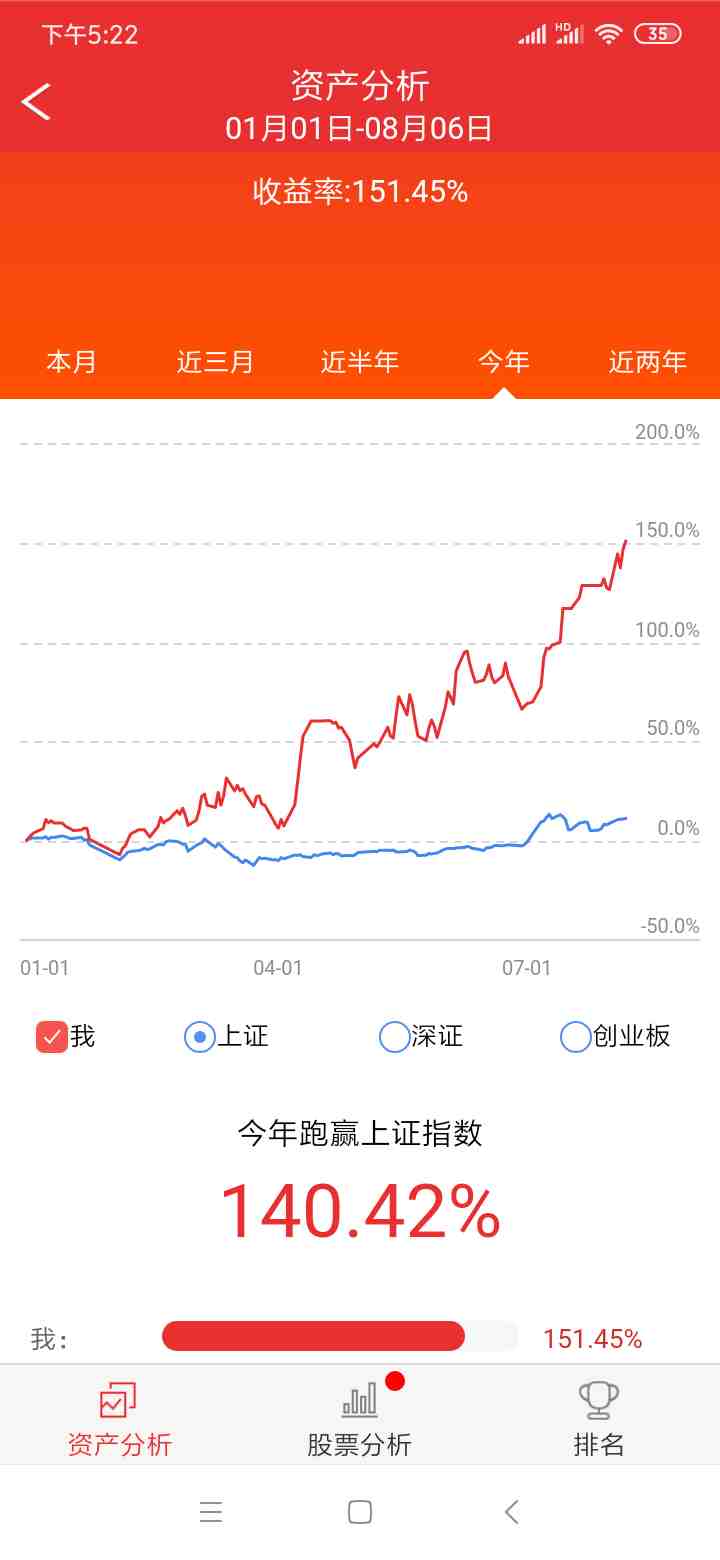720x1560 pixels.
Task: Go back using the top-left arrow
Action: 36,102
